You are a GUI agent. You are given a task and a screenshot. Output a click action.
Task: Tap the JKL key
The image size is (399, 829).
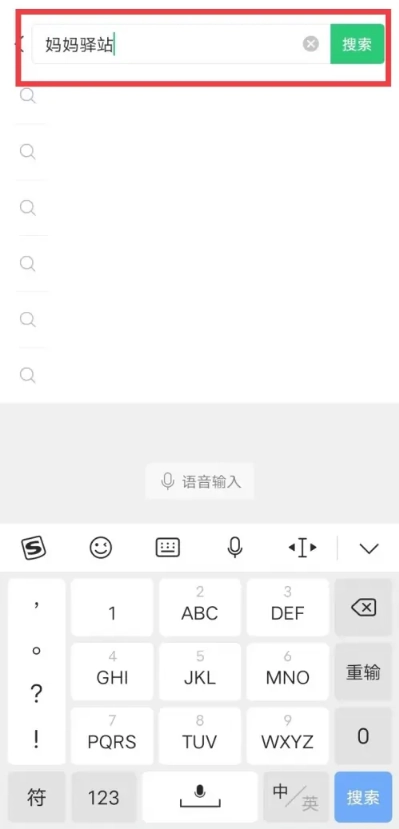[200, 672]
